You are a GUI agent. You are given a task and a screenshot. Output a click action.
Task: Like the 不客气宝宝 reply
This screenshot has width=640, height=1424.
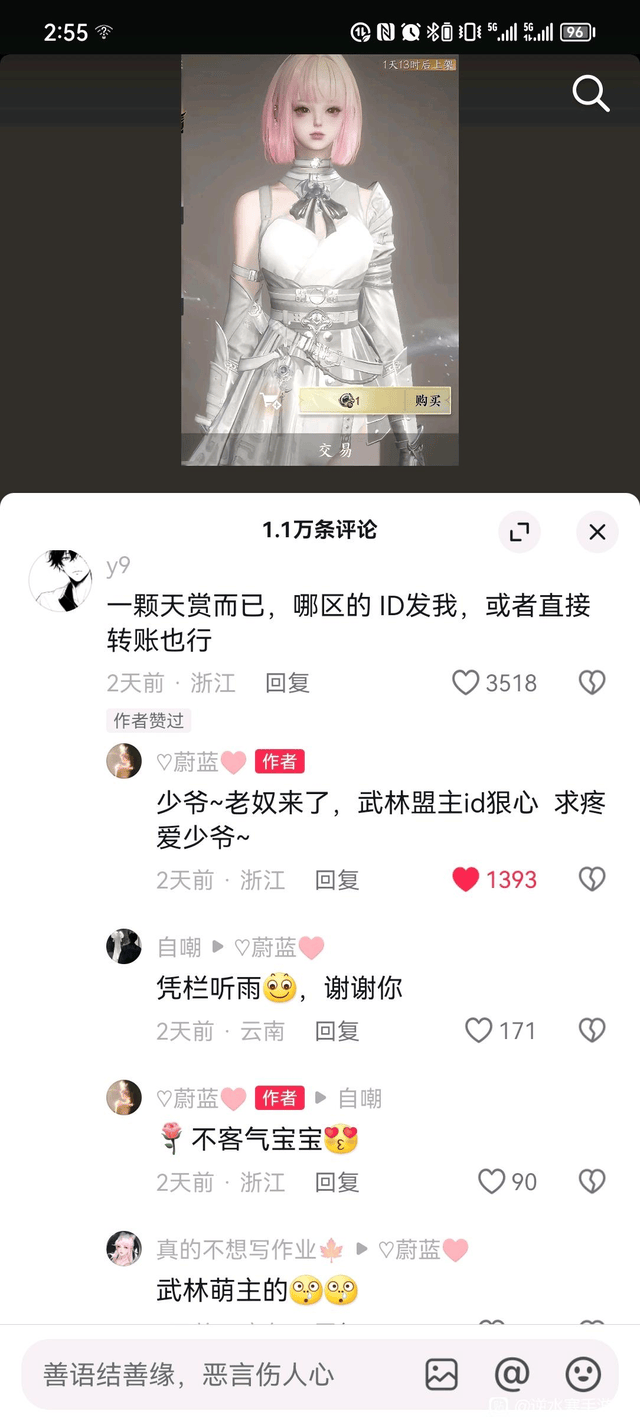(491, 1182)
